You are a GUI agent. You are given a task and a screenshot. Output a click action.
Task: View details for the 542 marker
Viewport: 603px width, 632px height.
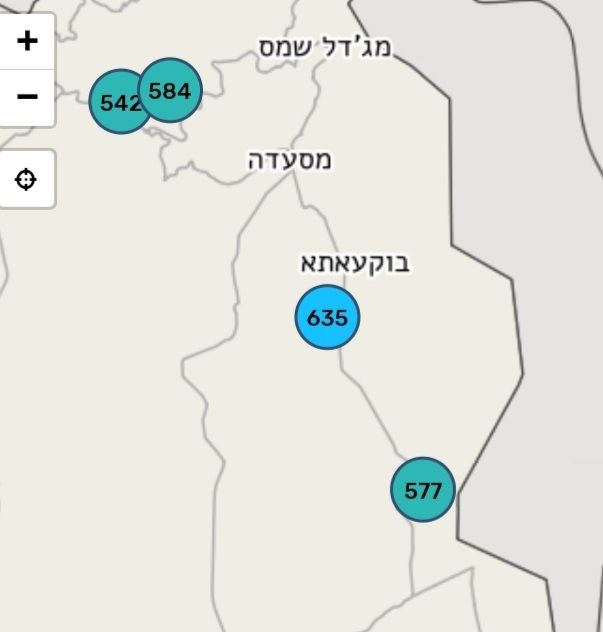coord(113,102)
